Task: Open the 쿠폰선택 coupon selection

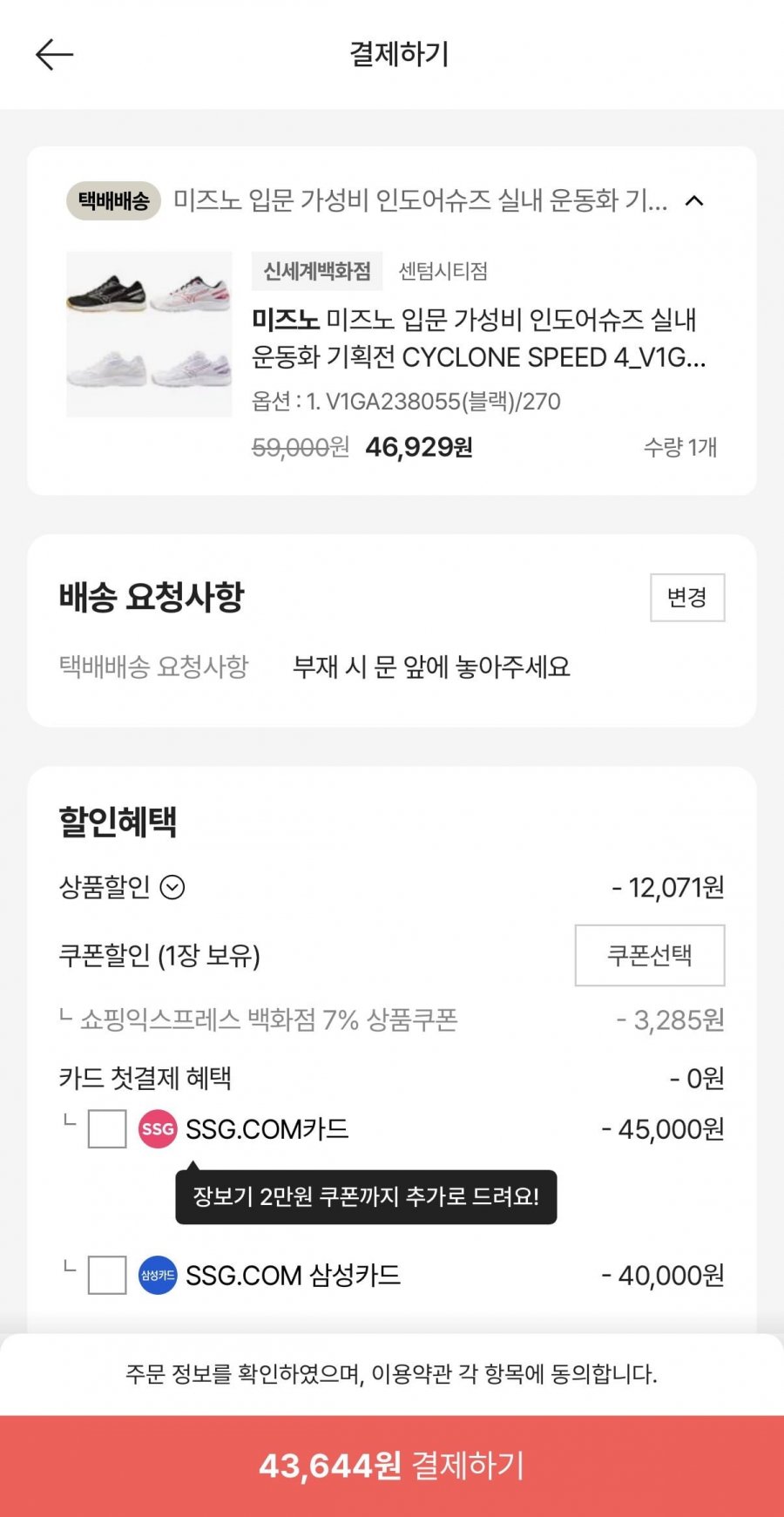Action: [x=650, y=955]
